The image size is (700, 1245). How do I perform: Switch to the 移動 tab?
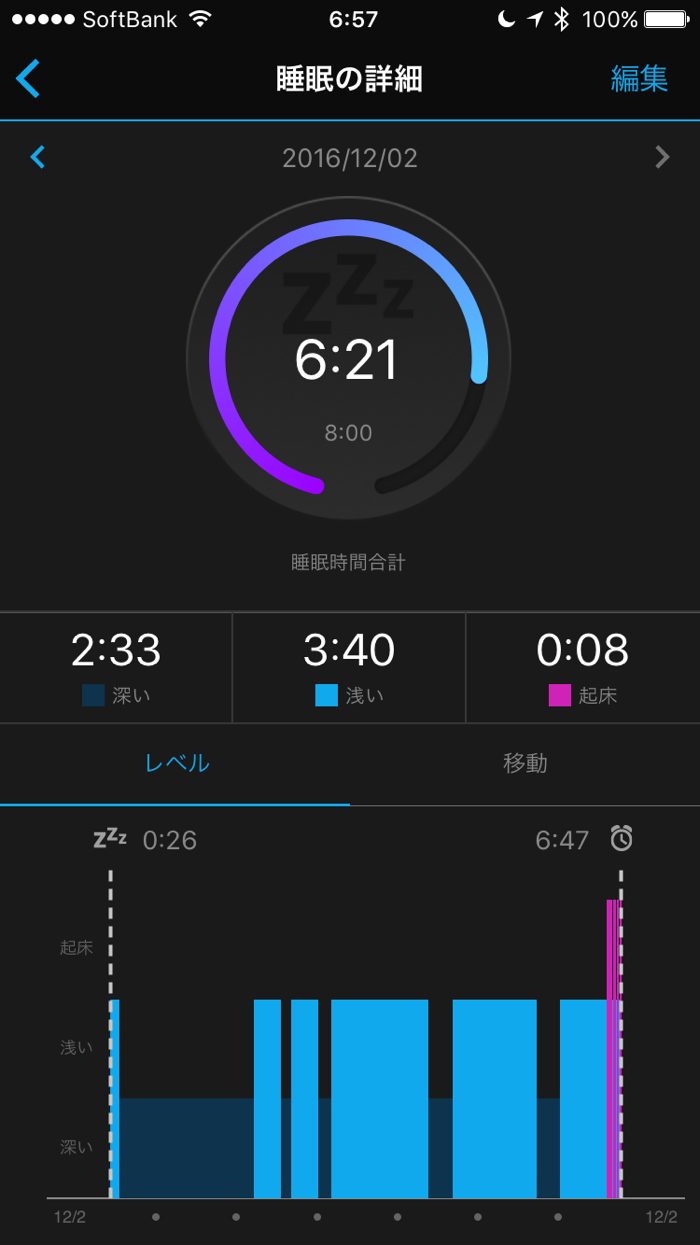(525, 763)
